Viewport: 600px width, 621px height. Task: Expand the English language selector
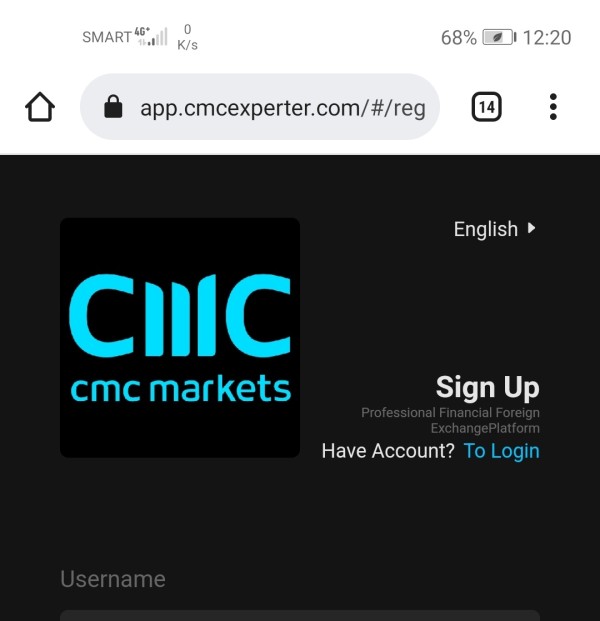(x=495, y=229)
